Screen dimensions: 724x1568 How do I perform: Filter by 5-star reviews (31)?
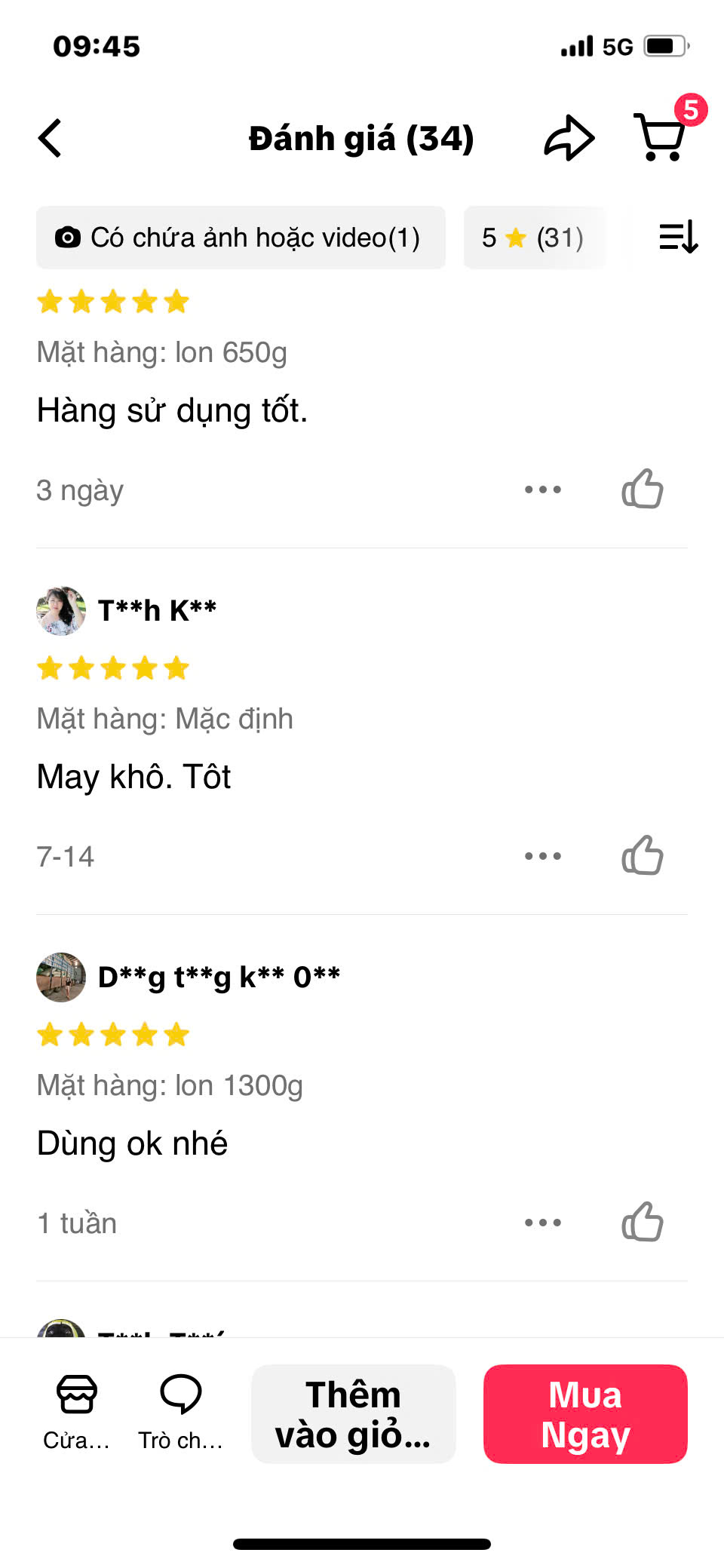[533, 238]
